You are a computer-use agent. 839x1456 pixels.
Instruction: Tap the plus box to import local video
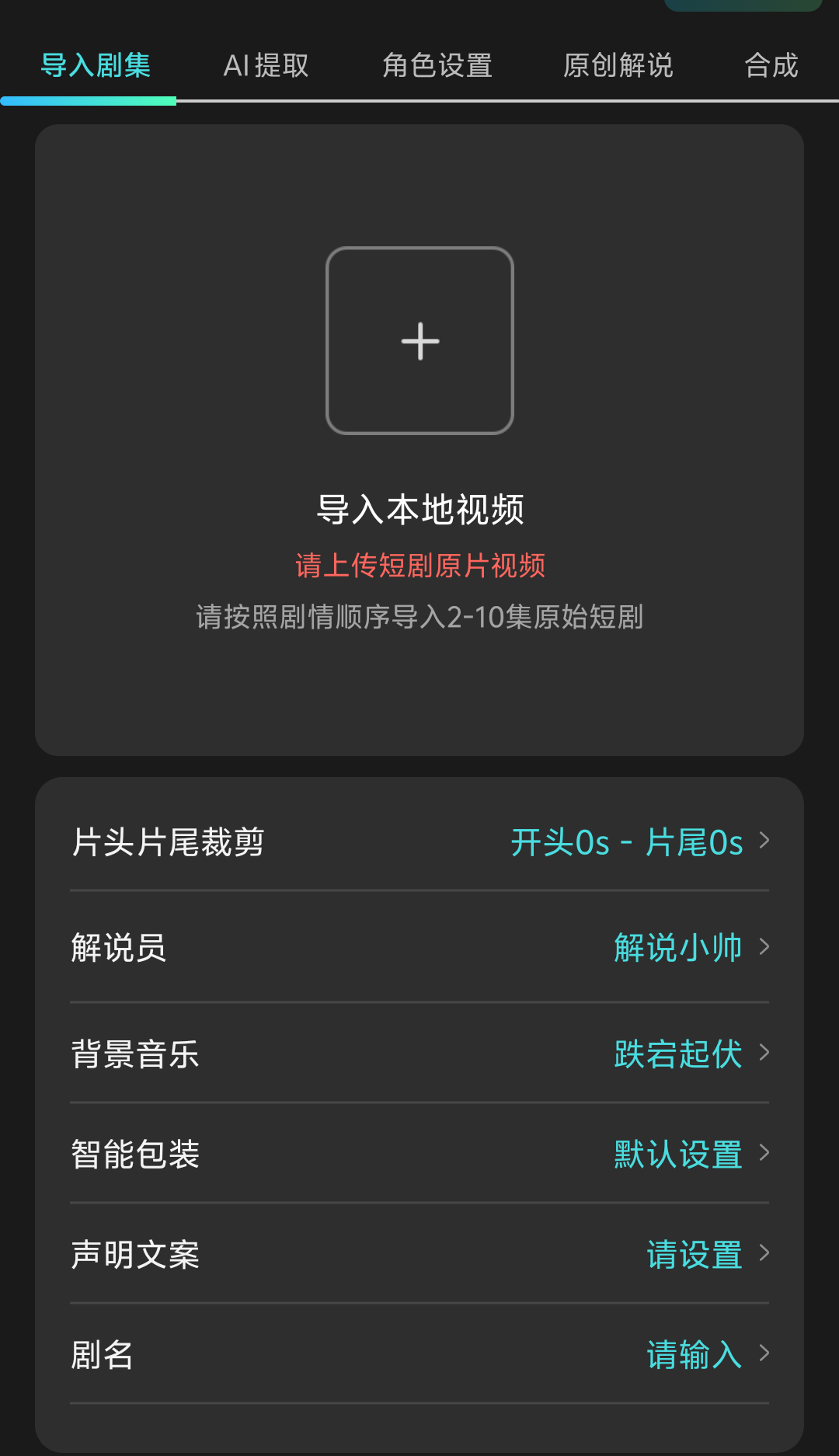point(419,340)
